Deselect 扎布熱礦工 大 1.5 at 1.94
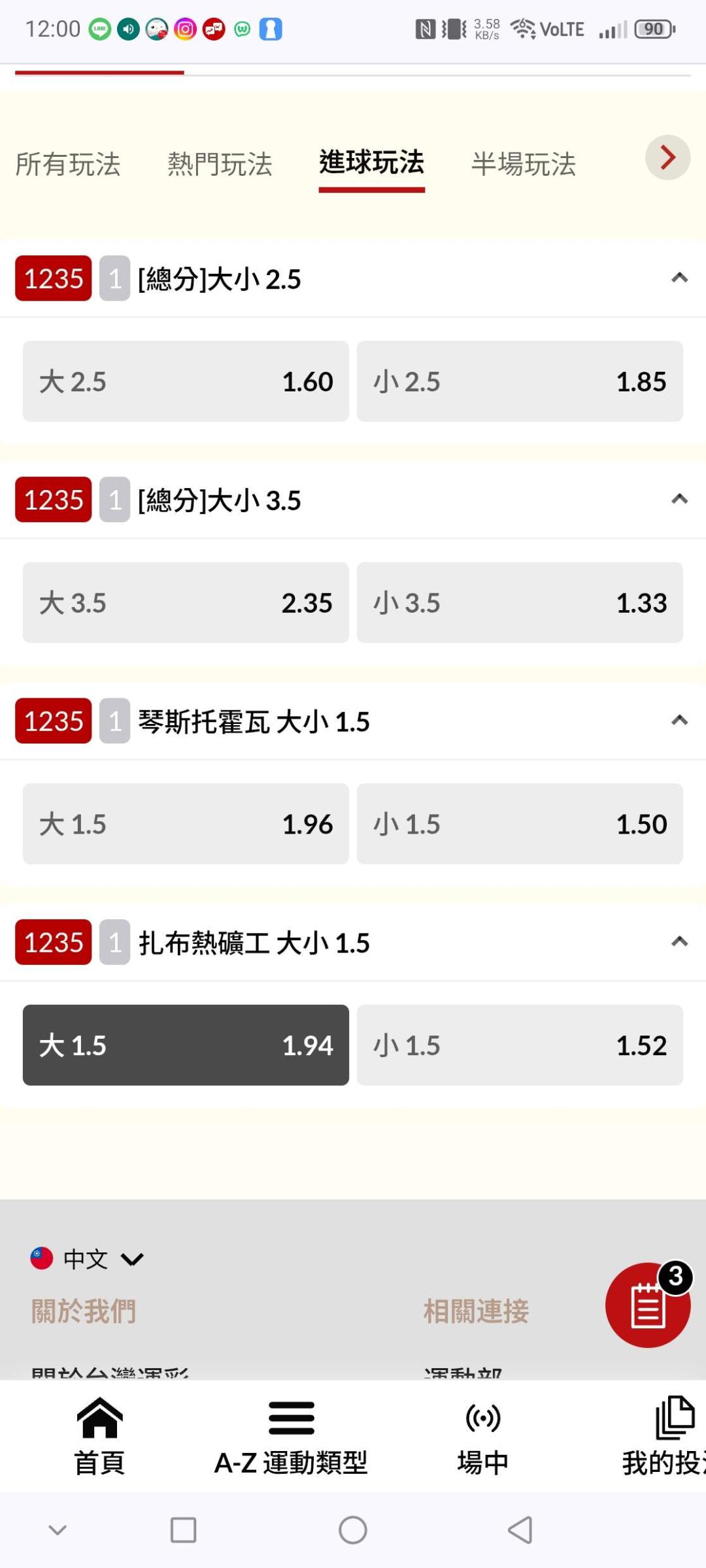This screenshot has width=706, height=1568. click(x=186, y=1045)
